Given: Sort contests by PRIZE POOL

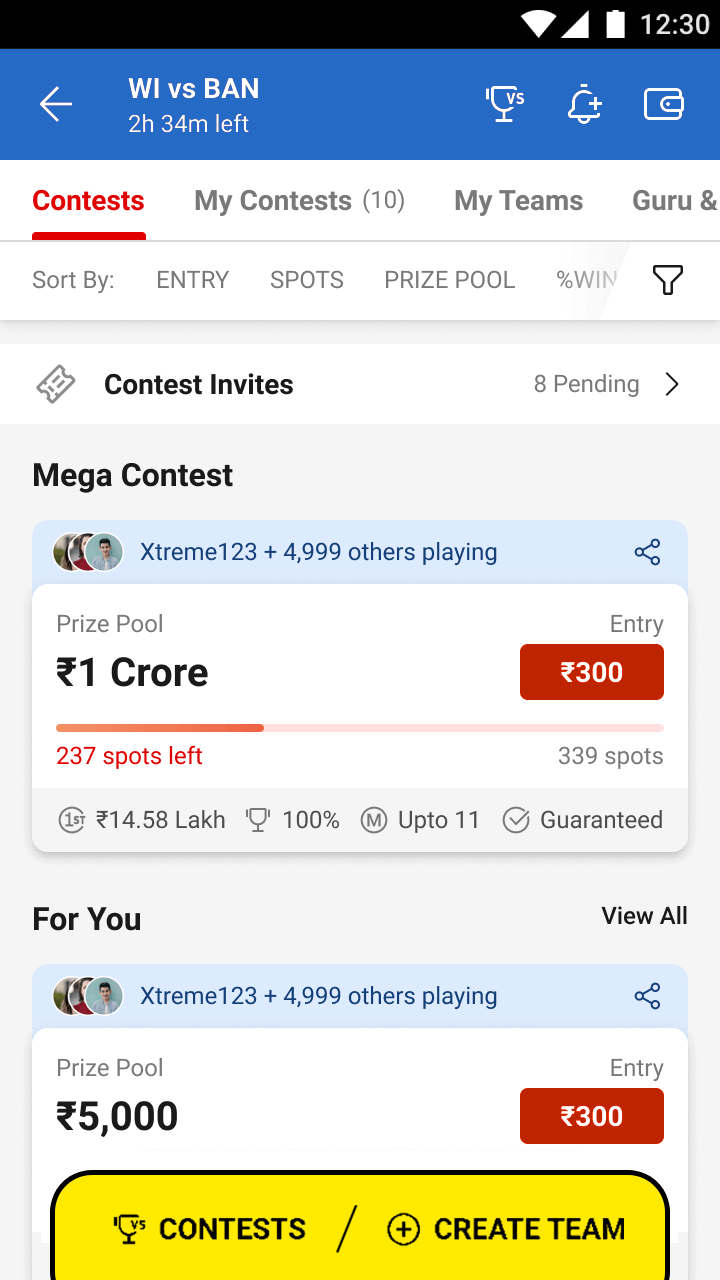Looking at the screenshot, I should click(450, 280).
